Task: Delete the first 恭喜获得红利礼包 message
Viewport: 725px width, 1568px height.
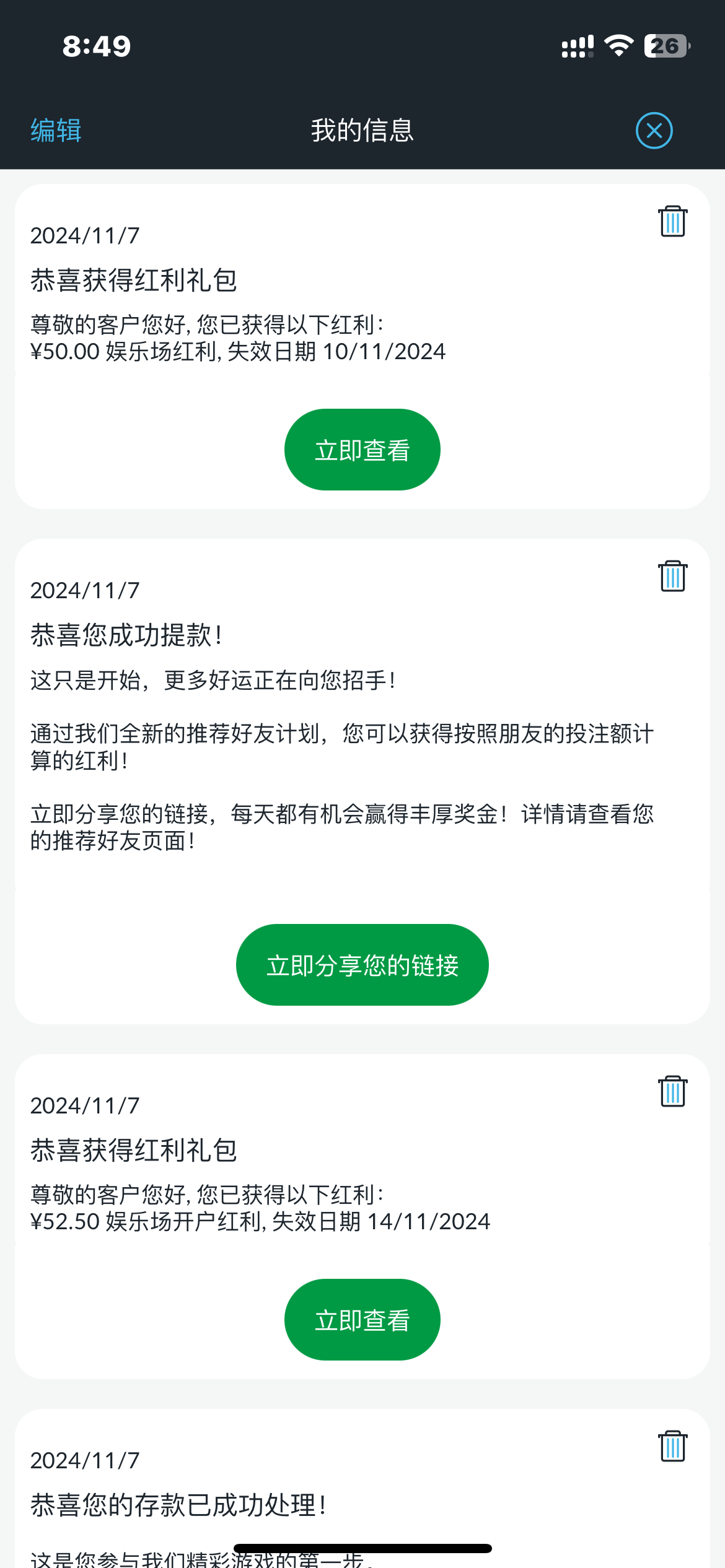Action: click(673, 220)
